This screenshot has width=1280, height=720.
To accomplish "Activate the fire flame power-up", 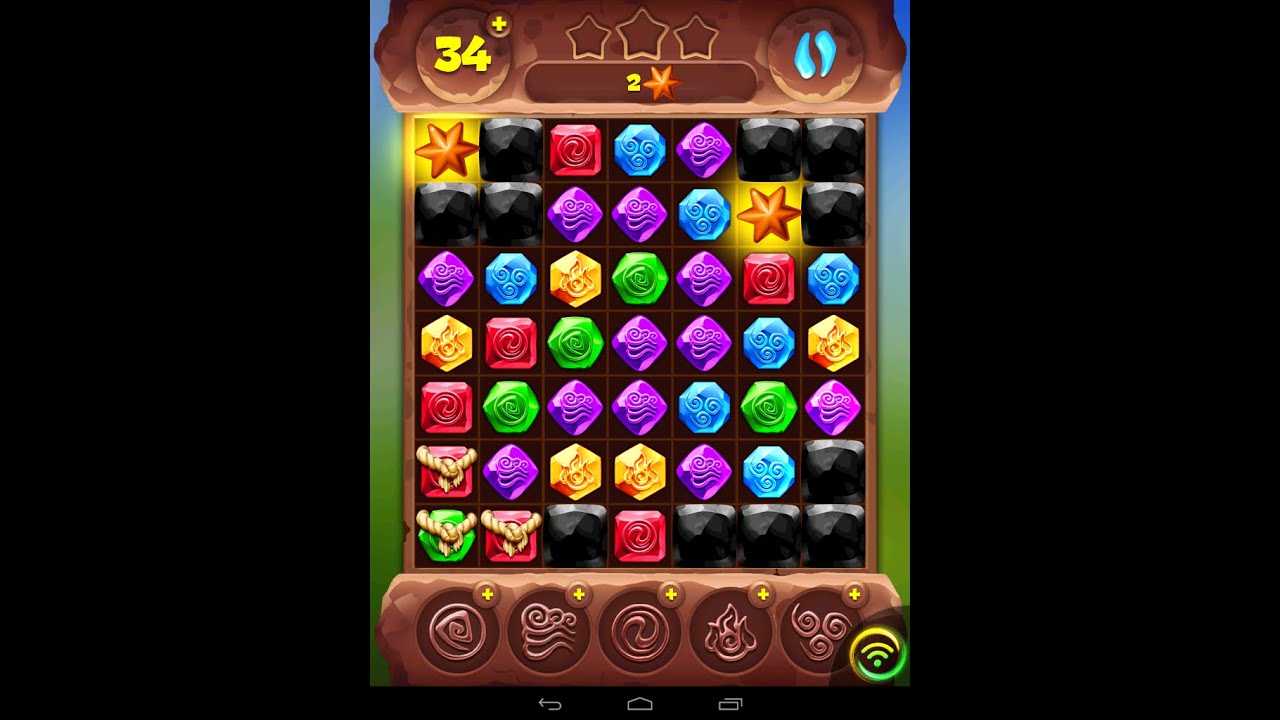I will click(731, 632).
